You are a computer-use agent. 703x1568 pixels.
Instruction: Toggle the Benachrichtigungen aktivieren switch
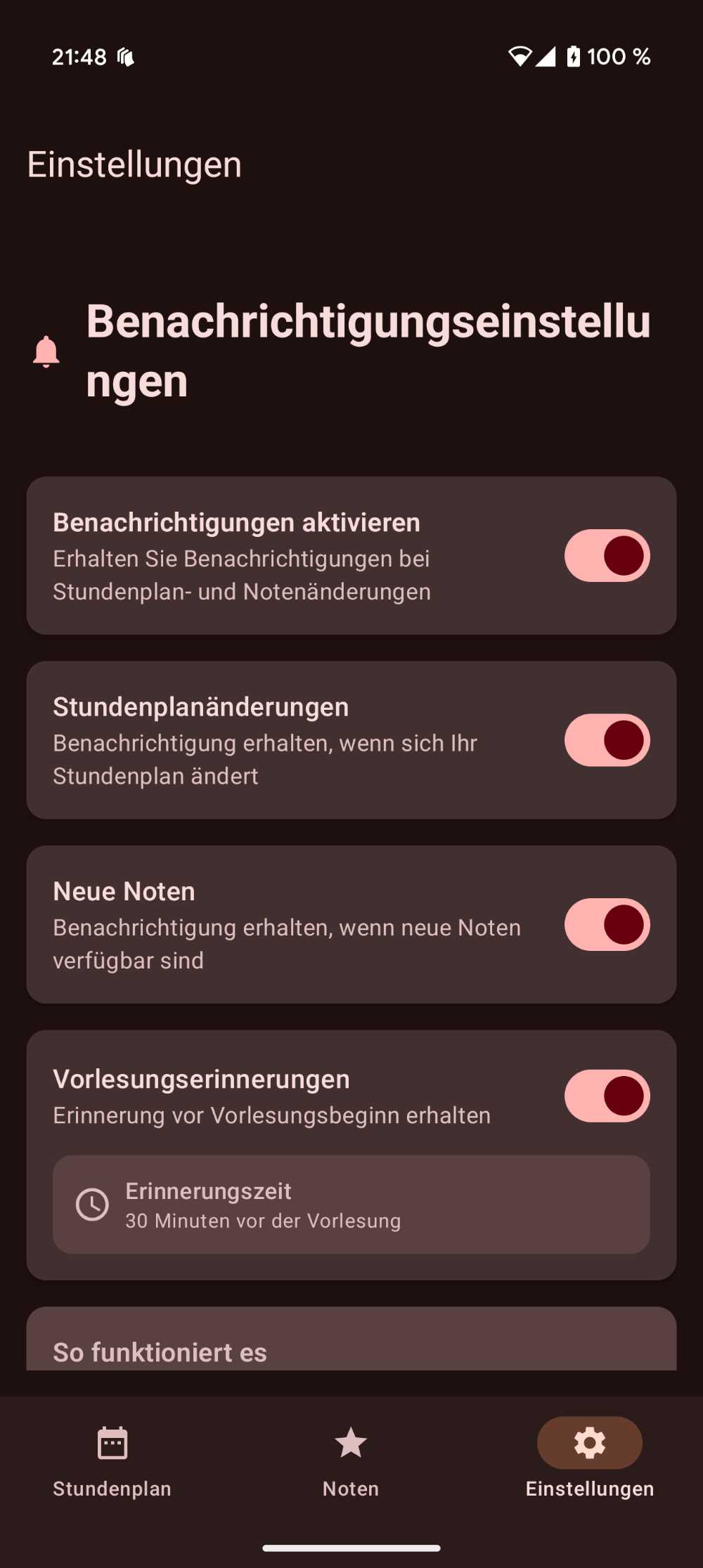click(607, 555)
